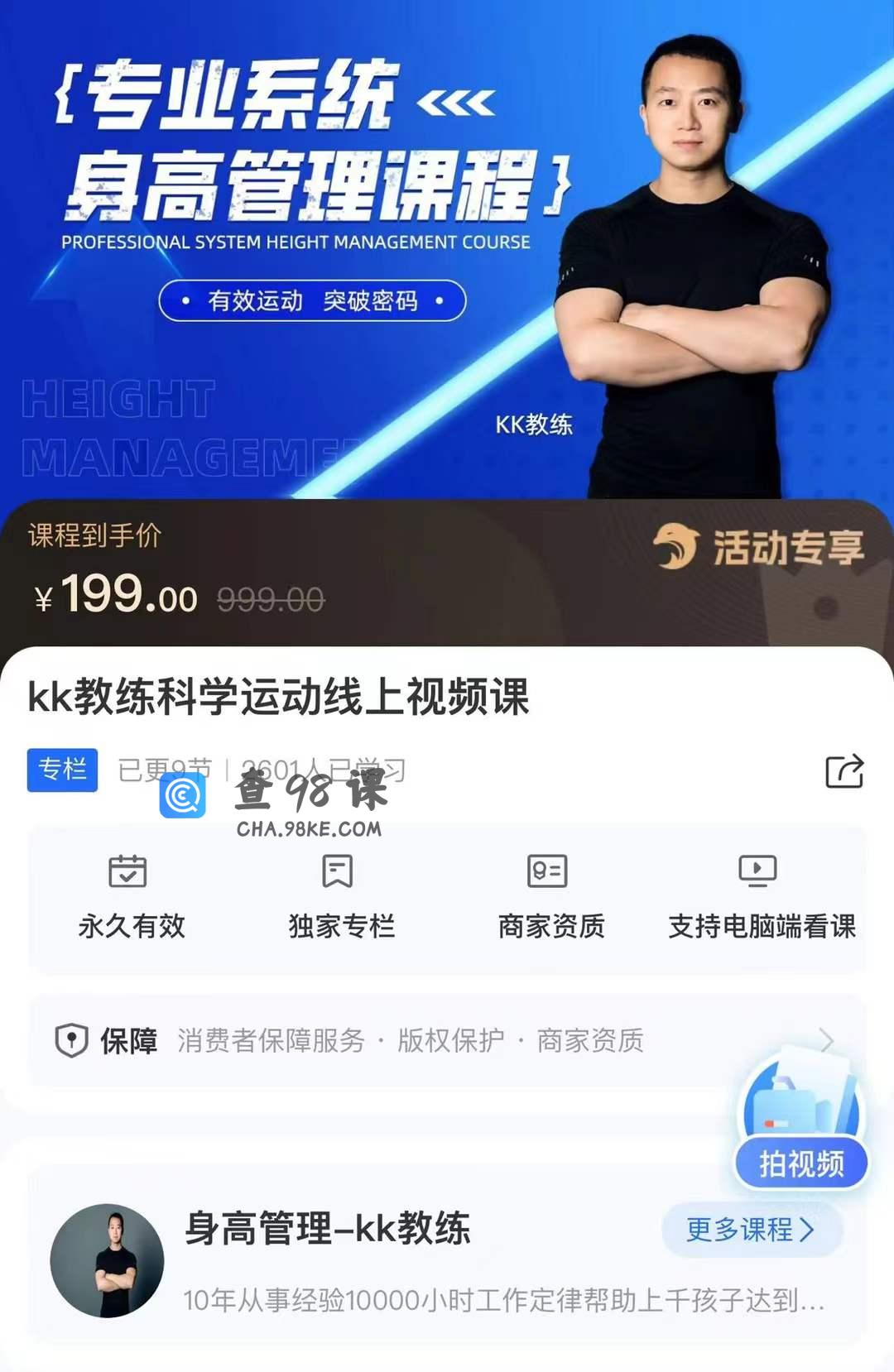Open 更多课程 from kk教练
Image resolution: width=894 pixels, height=1372 pixels.
(x=752, y=1230)
